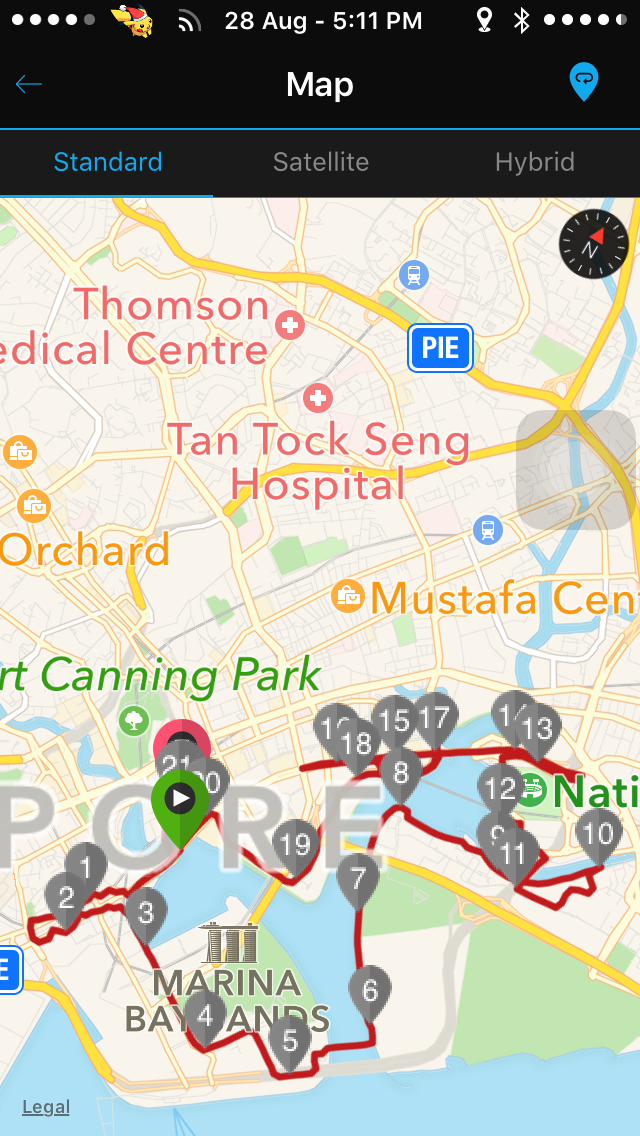Select lap marker 6
Screen dimensions: 640x1136
click(x=370, y=990)
